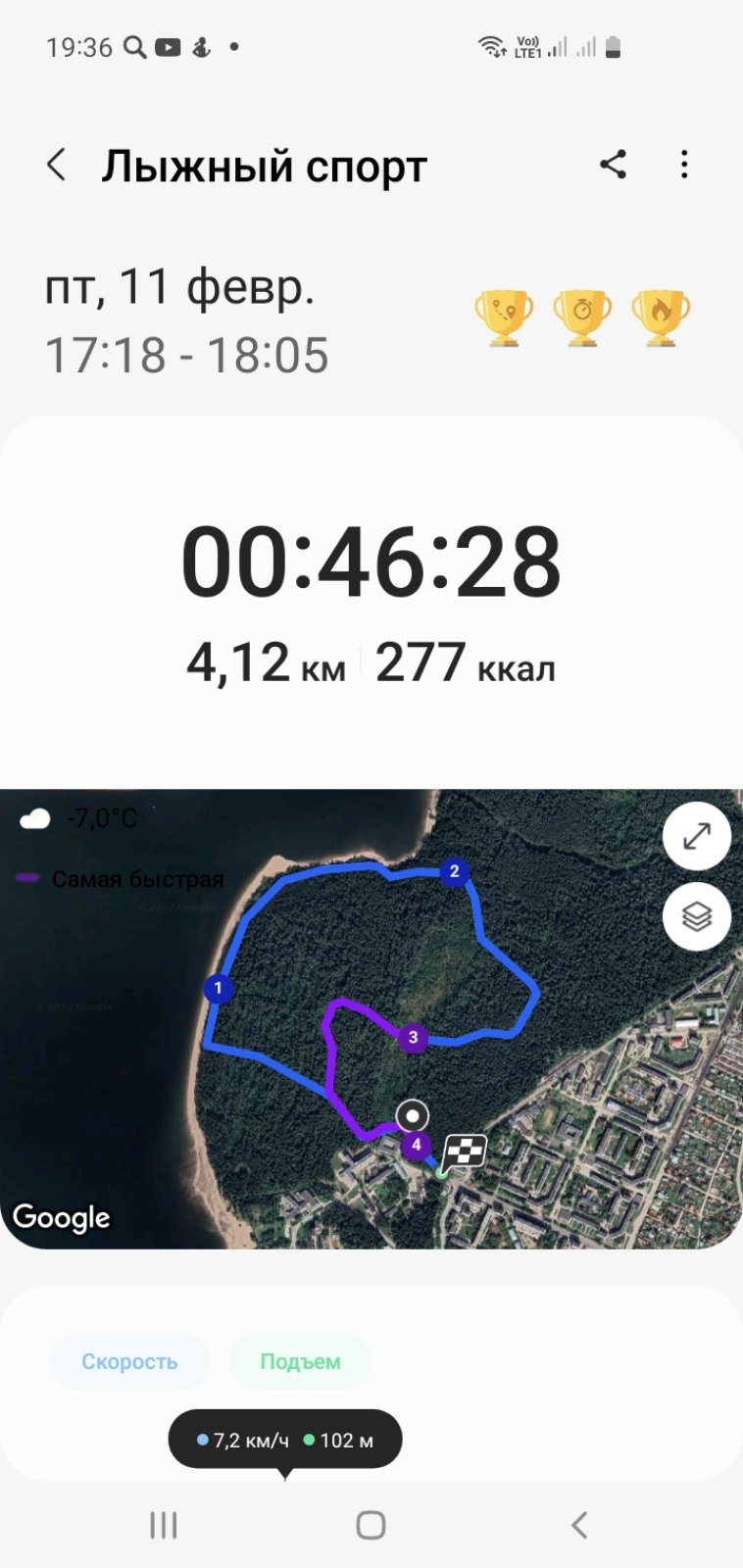Go back from Лыжный спорт screen
743x1568 pixels.
tap(57, 165)
